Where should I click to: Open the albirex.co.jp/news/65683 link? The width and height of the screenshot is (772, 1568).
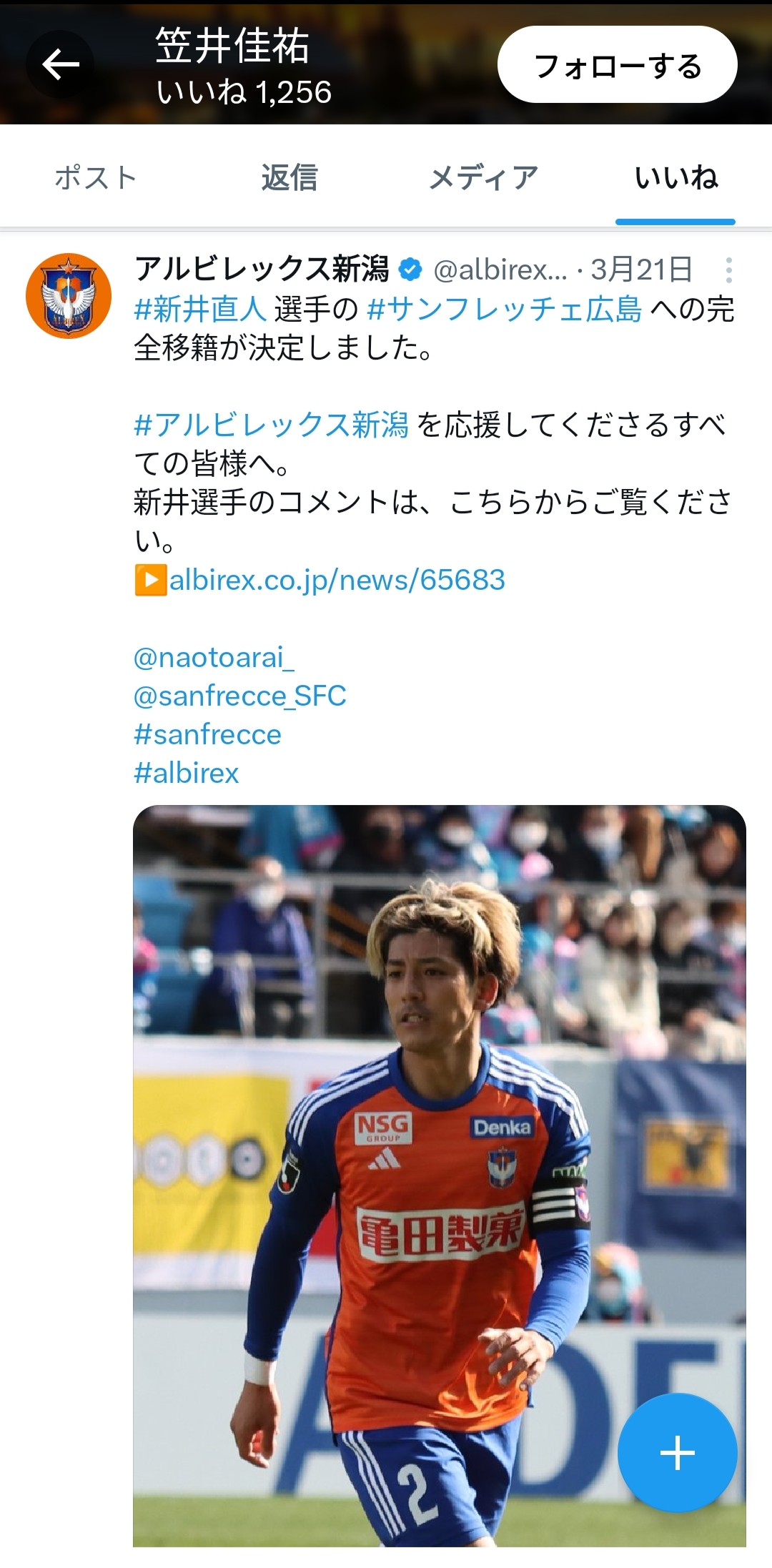tap(337, 579)
